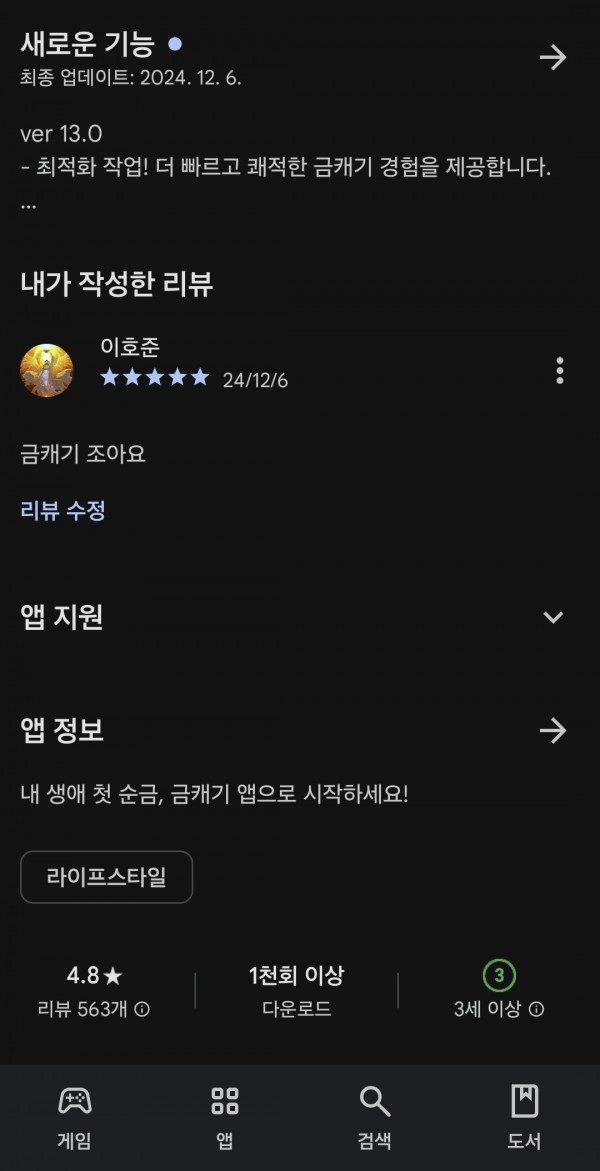This screenshot has height=1171, width=600.
Task: Switch to the 게임 tab
Action: (x=75, y=1117)
